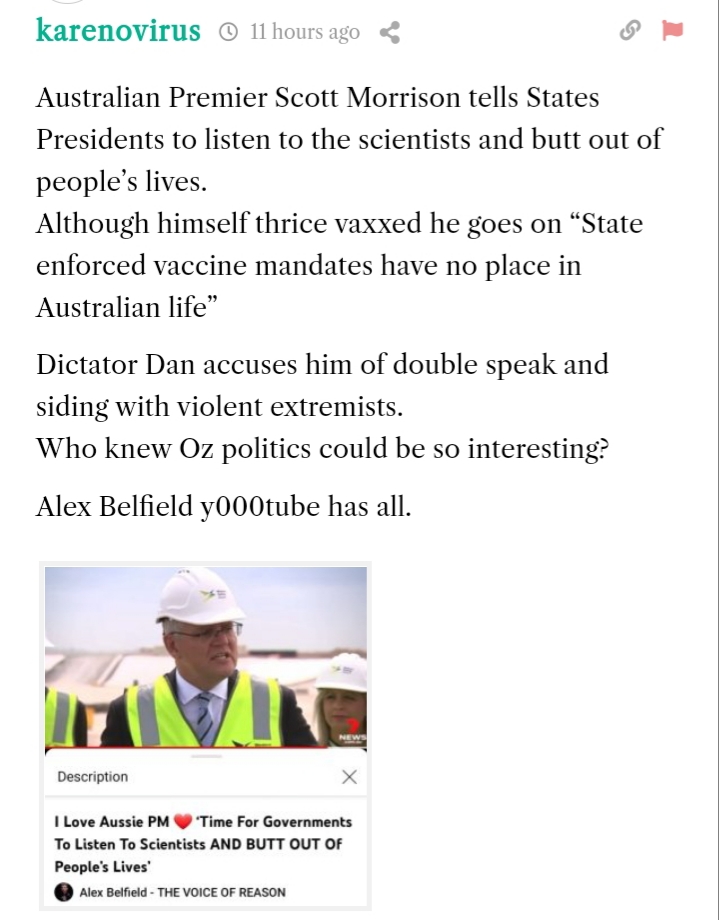The image size is (719, 920).
Task: Open karenovirus's profile
Action: click(x=118, y=31)
